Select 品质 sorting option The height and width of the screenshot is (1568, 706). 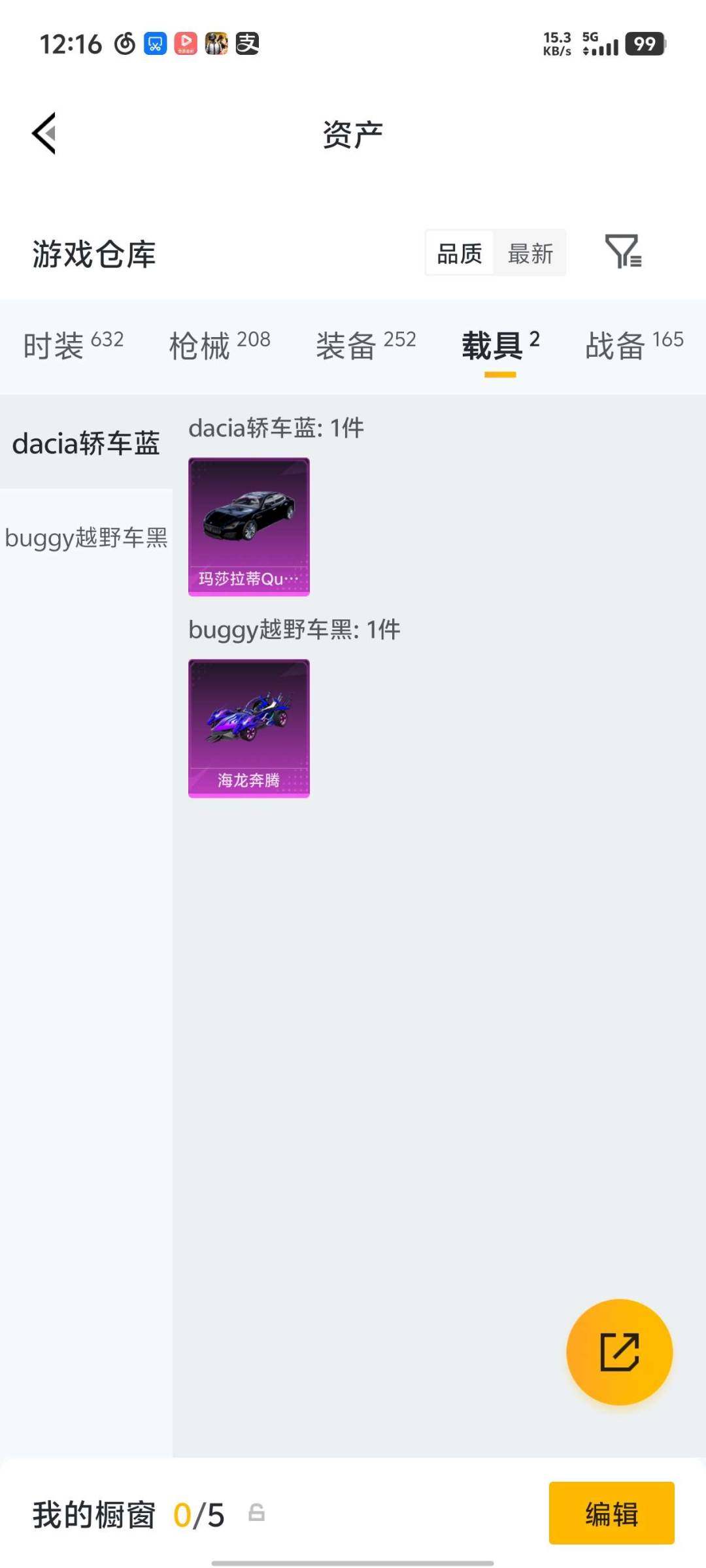pyautogui.click(x=460, y=253)
